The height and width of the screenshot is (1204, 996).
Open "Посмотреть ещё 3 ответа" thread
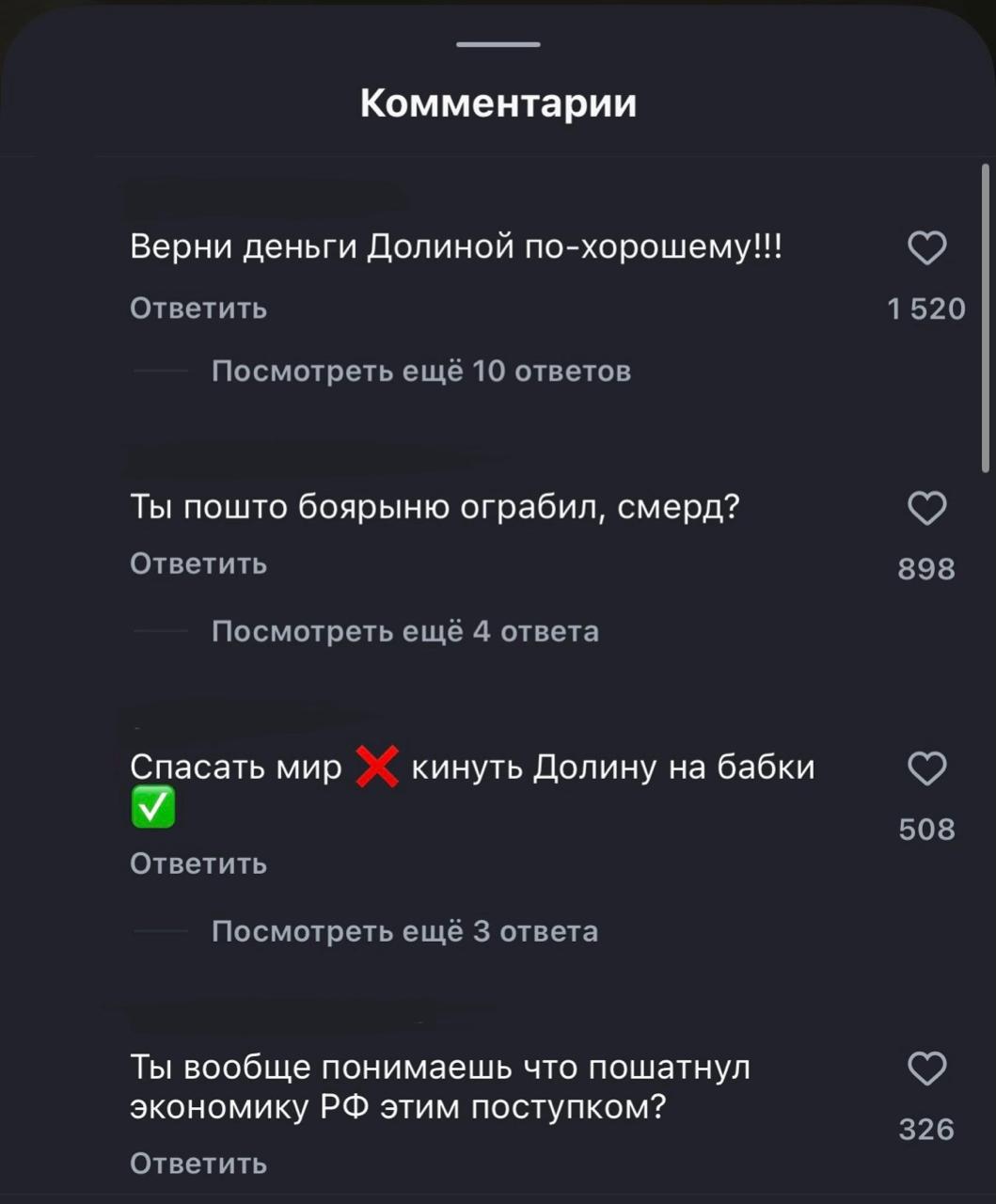click(404, 931)
